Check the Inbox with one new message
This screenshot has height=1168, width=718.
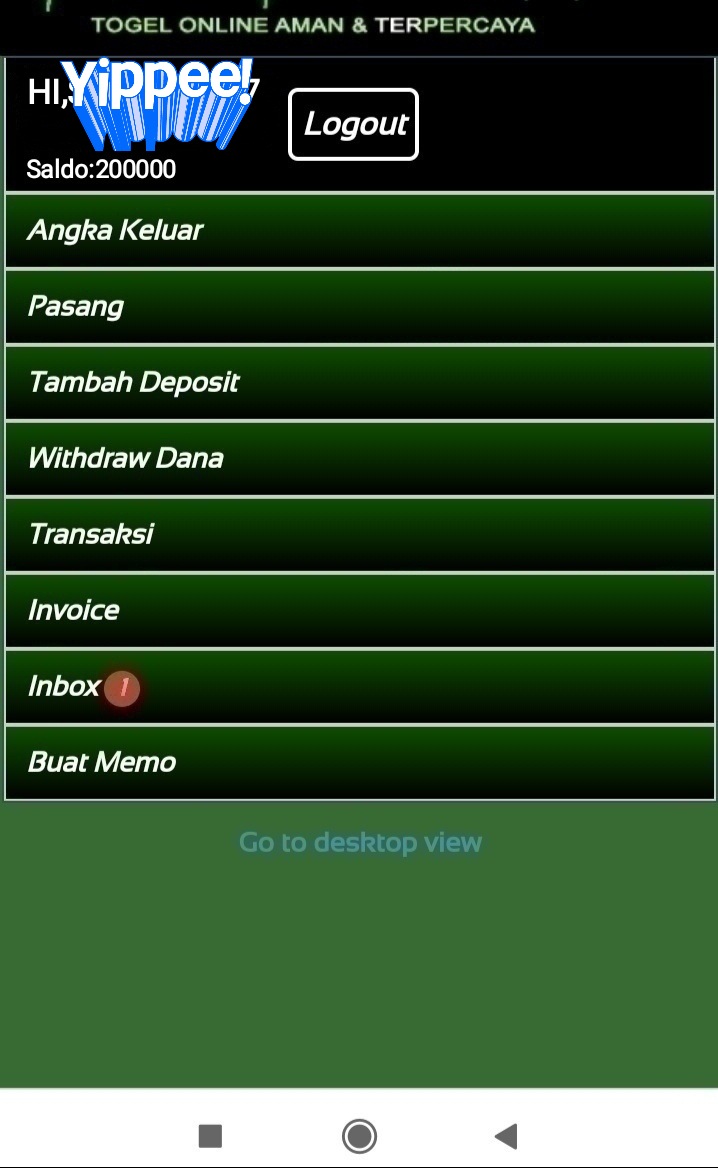(360, 686)
